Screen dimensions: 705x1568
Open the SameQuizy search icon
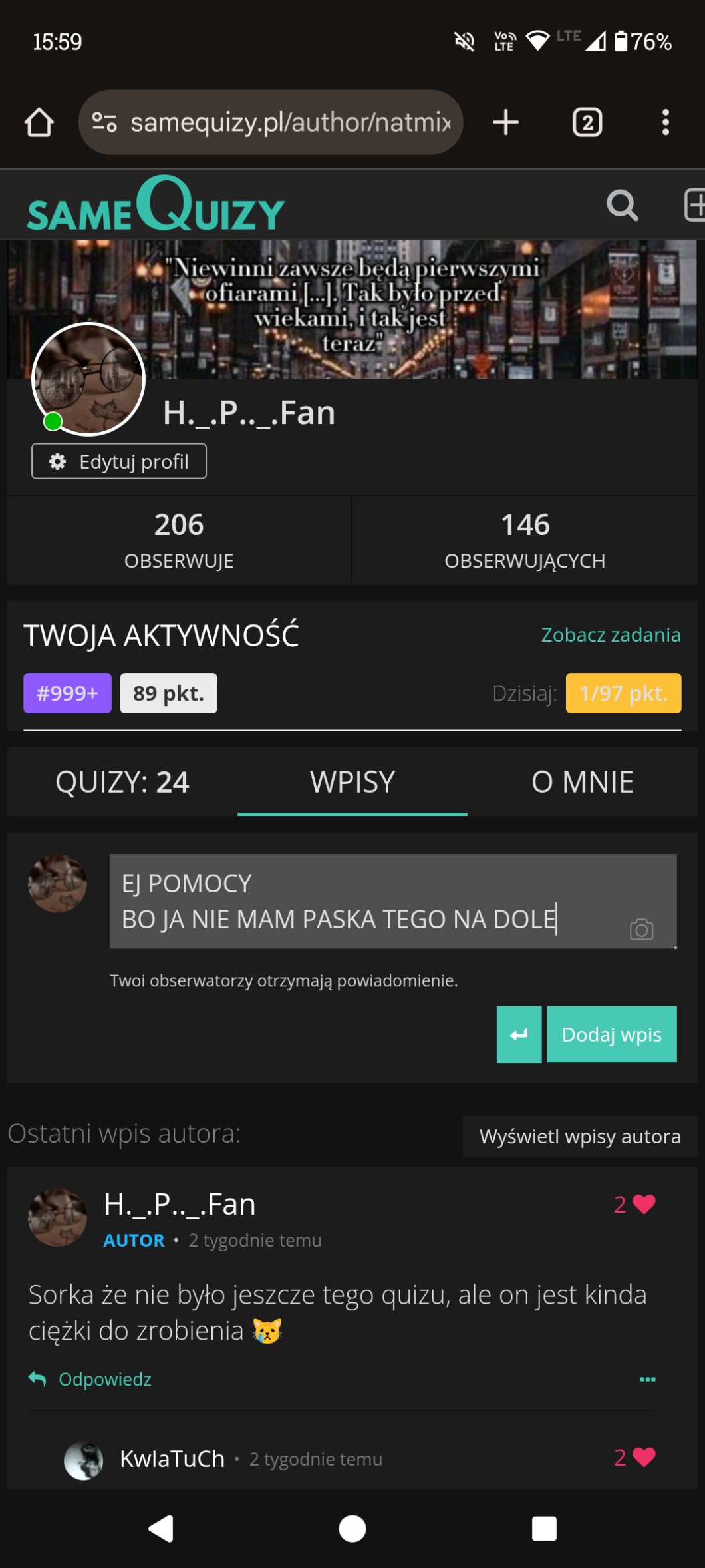623,205
